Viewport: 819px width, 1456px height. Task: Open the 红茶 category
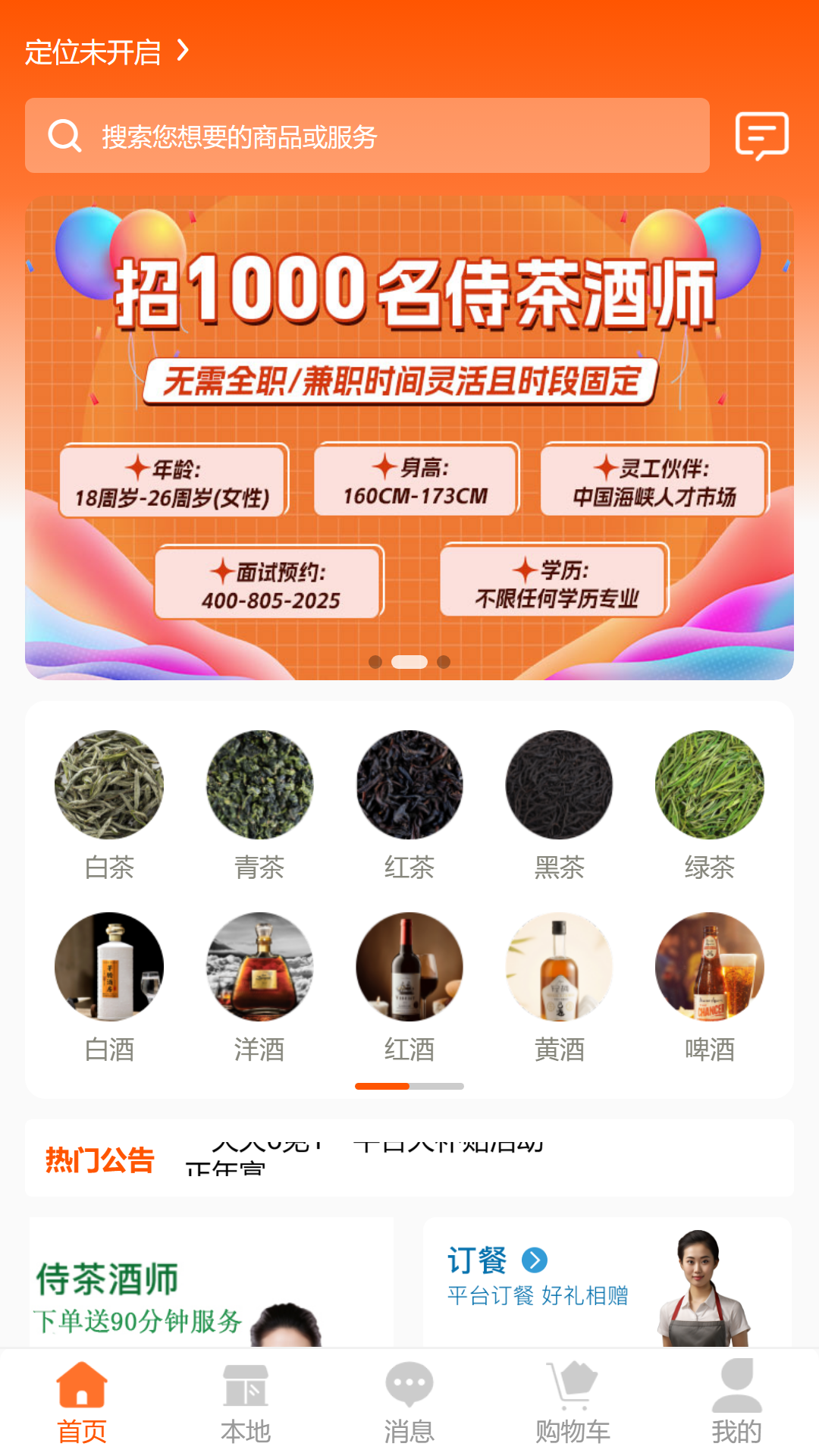pos(409,804)
